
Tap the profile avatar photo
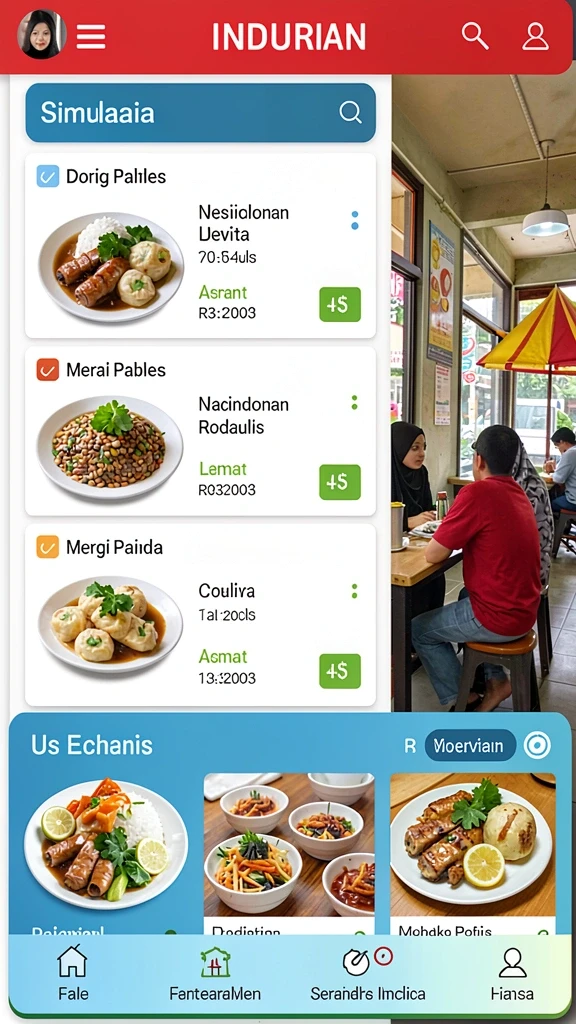(x=42, y=35)
